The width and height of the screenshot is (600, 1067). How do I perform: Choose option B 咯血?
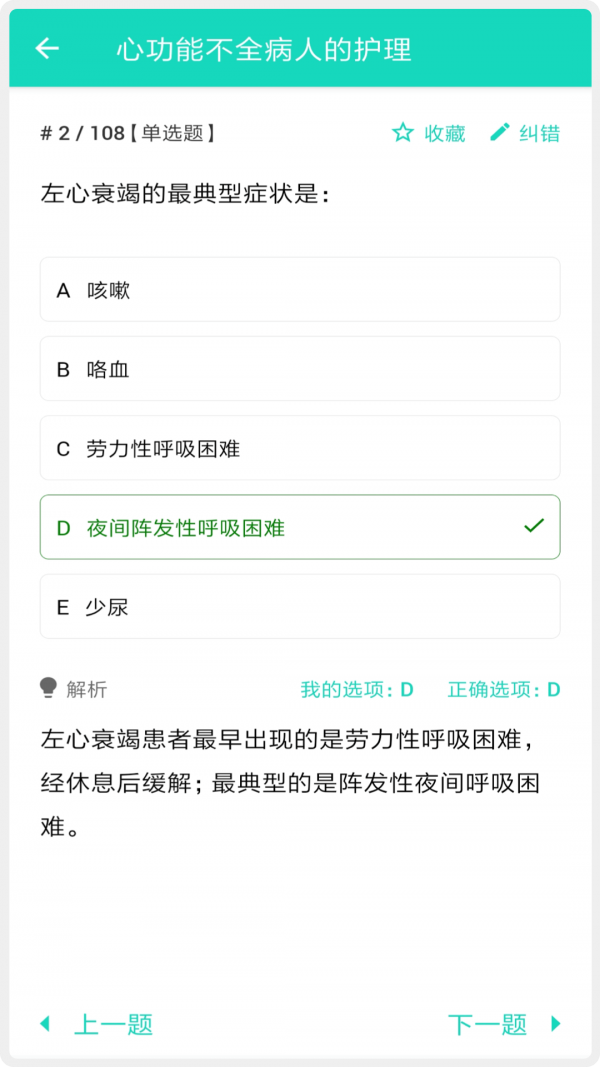[300, 369]
